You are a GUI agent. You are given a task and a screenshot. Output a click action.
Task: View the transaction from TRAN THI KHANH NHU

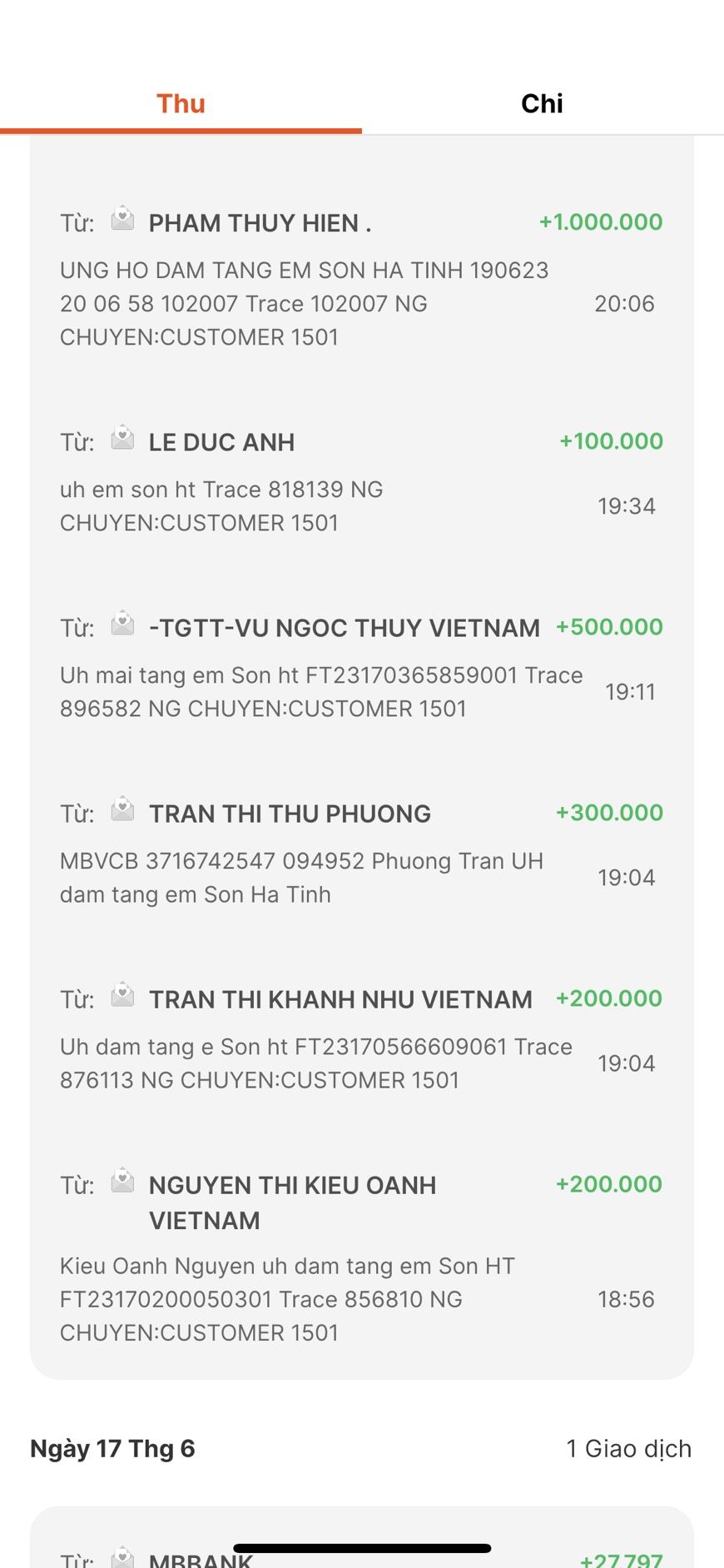click(361, 1038)
